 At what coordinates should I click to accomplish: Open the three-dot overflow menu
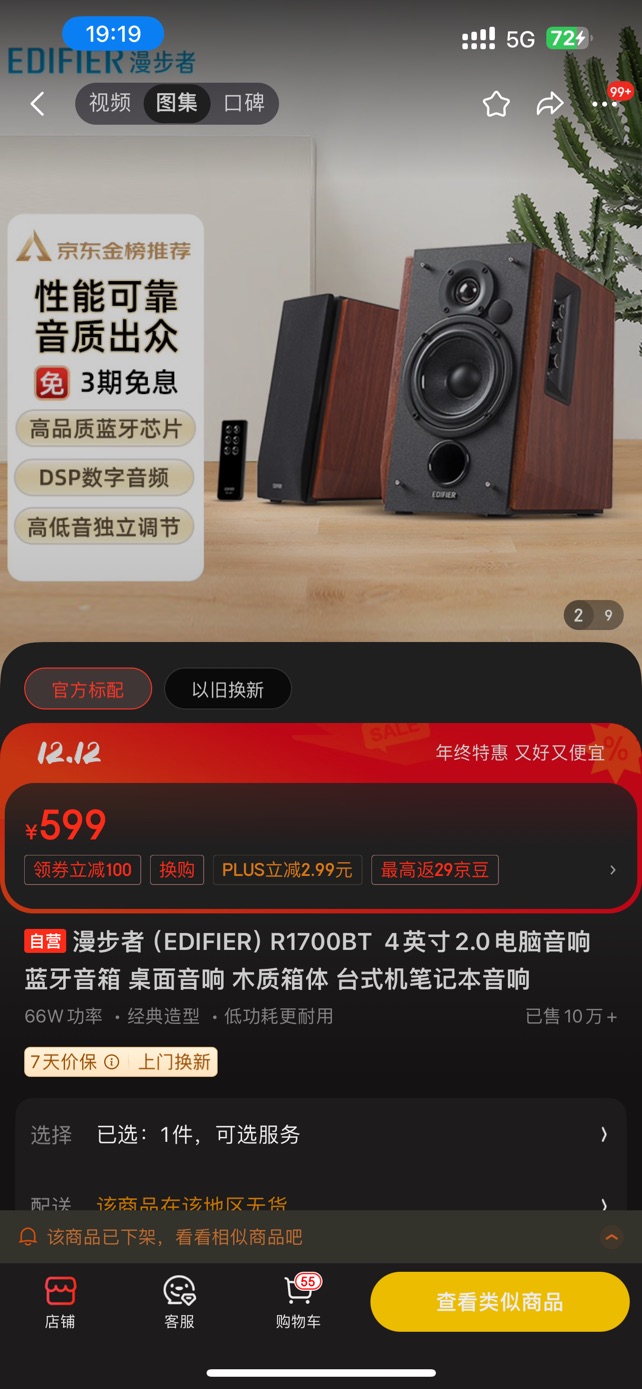[604, 104]
